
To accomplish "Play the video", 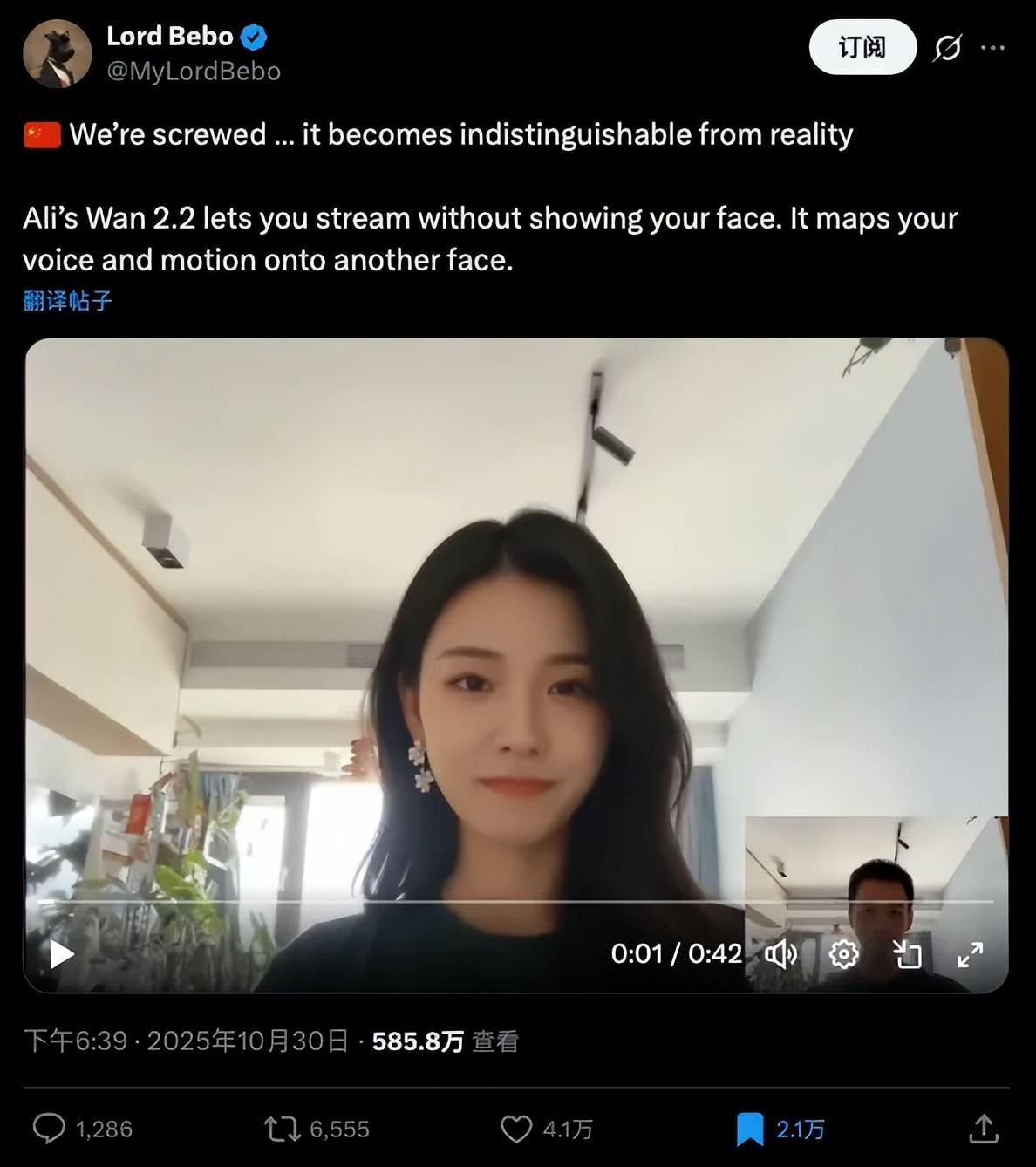I will (61, 954).
